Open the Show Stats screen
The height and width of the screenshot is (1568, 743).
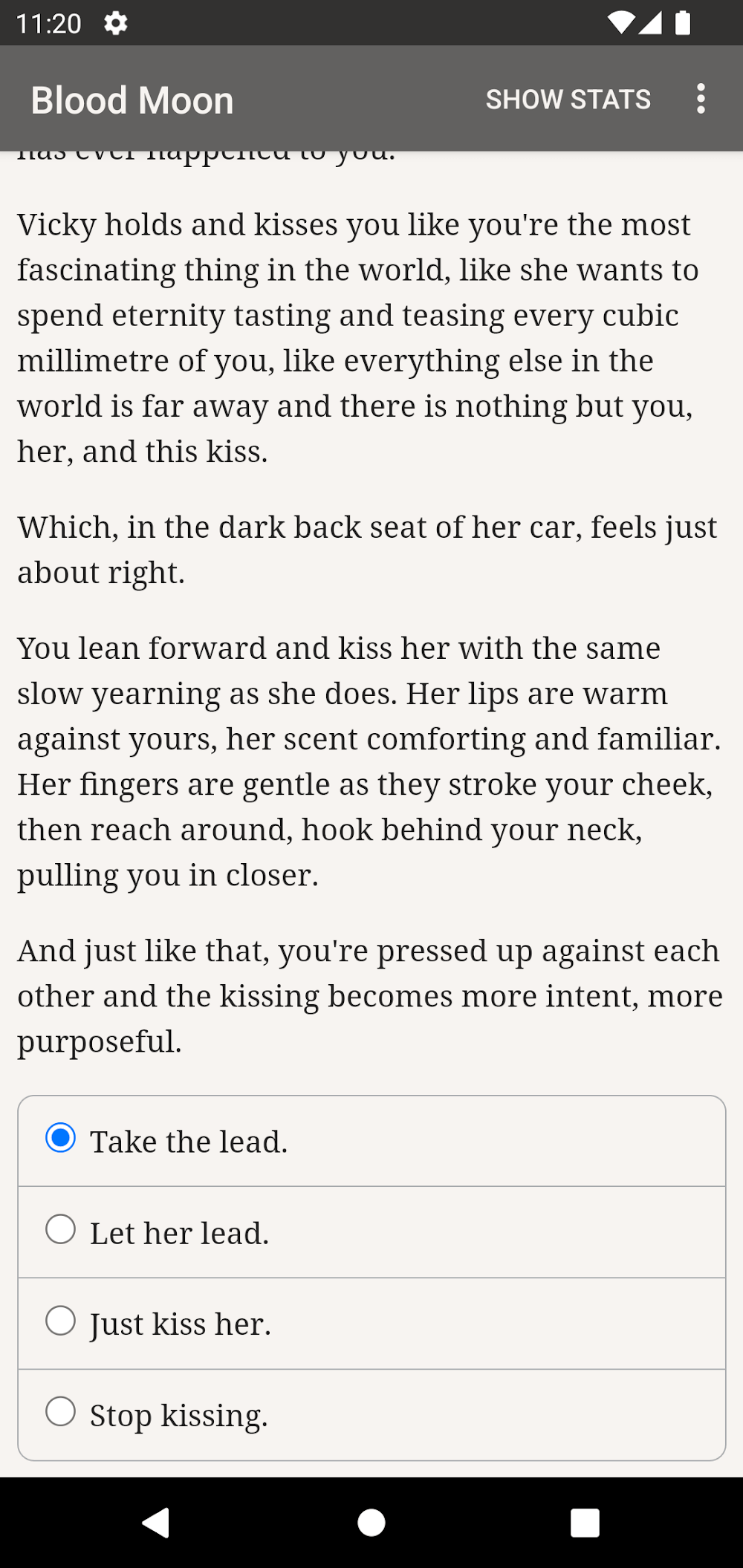pyautogui.click(x=568, y=100)
